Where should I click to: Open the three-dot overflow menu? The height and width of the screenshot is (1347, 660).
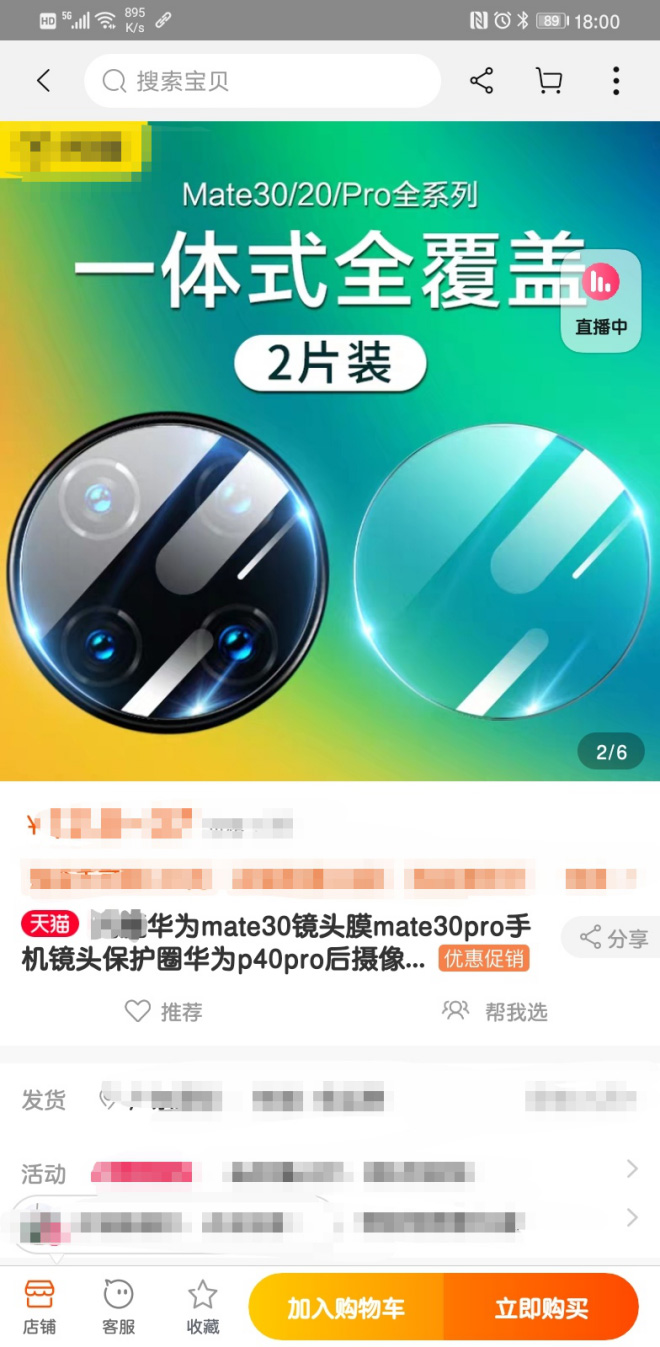pyautogui.click(x=616, y=81)
